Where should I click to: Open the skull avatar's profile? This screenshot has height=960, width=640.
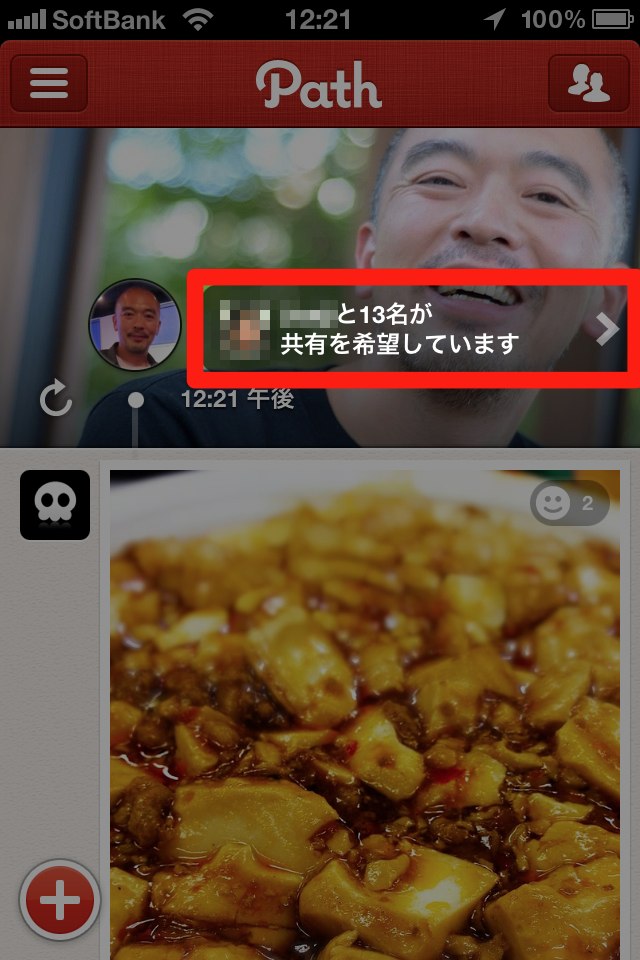pyautogui.click(x=55, y=505)
